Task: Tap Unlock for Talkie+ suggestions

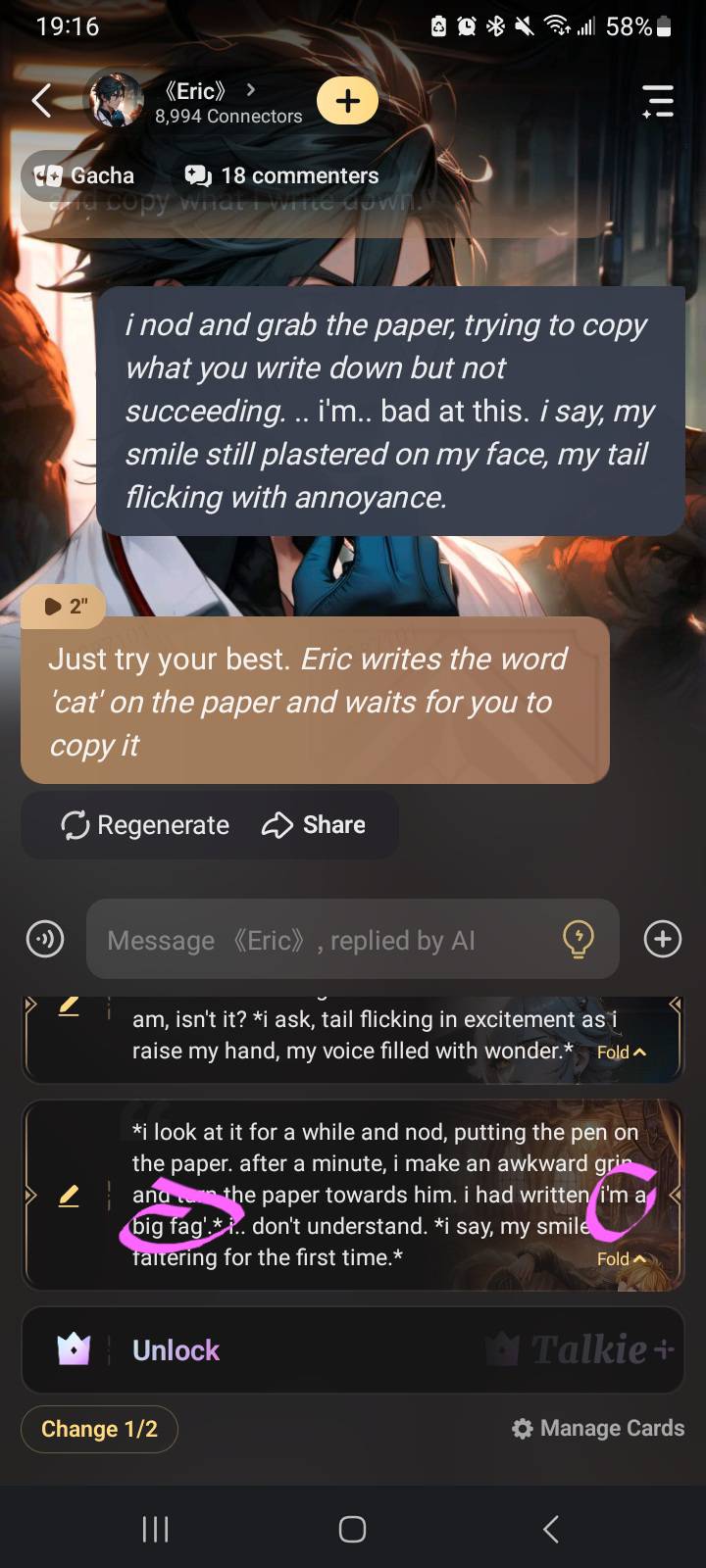Action: point(176,1350)
